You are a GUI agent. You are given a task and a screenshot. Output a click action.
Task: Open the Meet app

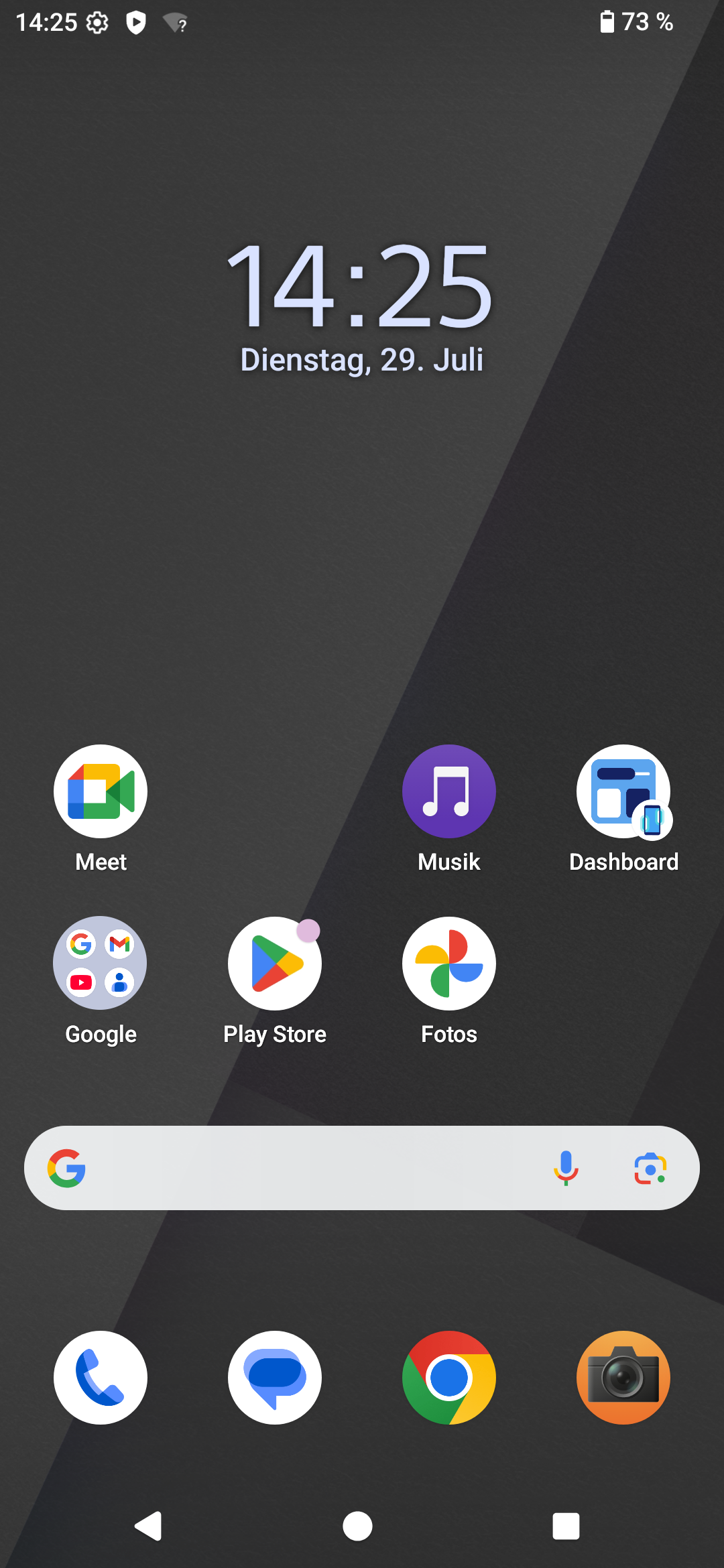pos(101,791)
